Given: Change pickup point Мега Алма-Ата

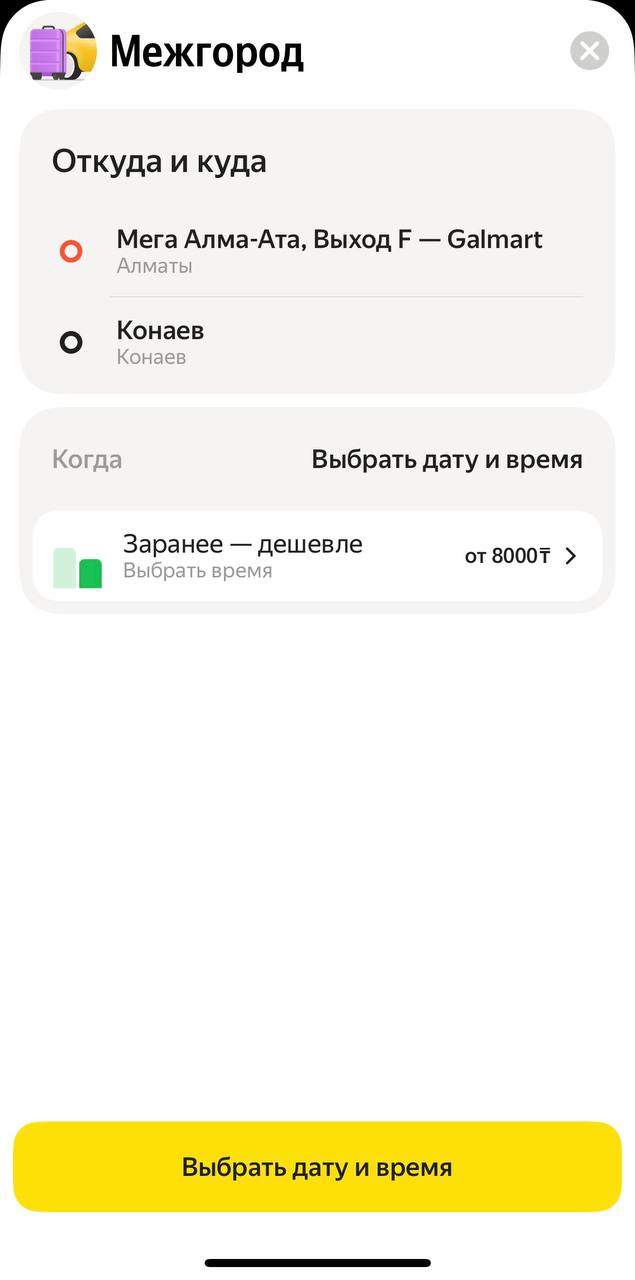Looking at the screenshot, I should tap(329, 251).
